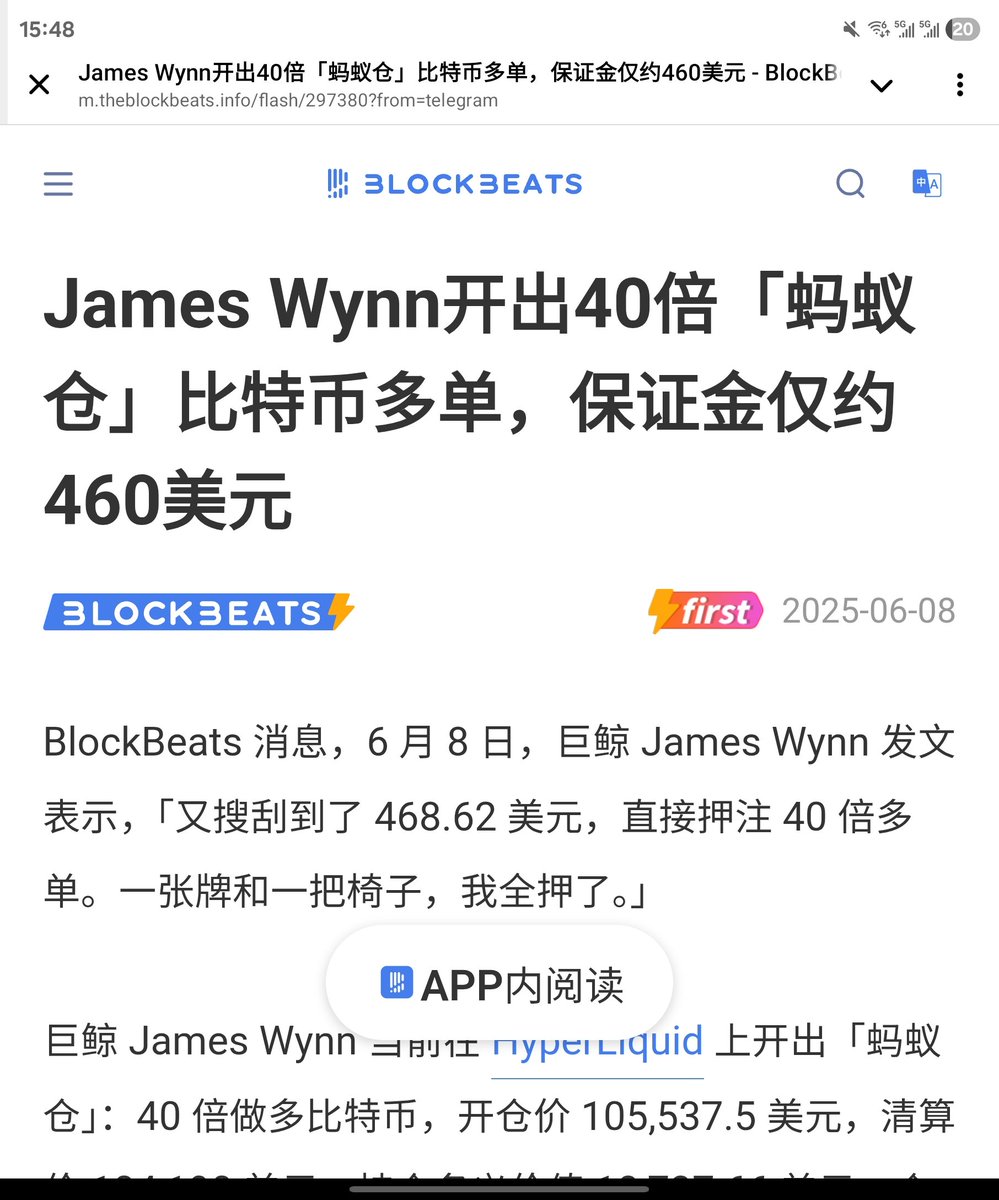Switch language with the translate icon
The image size is (999, 1200).
tap(927, 183)
